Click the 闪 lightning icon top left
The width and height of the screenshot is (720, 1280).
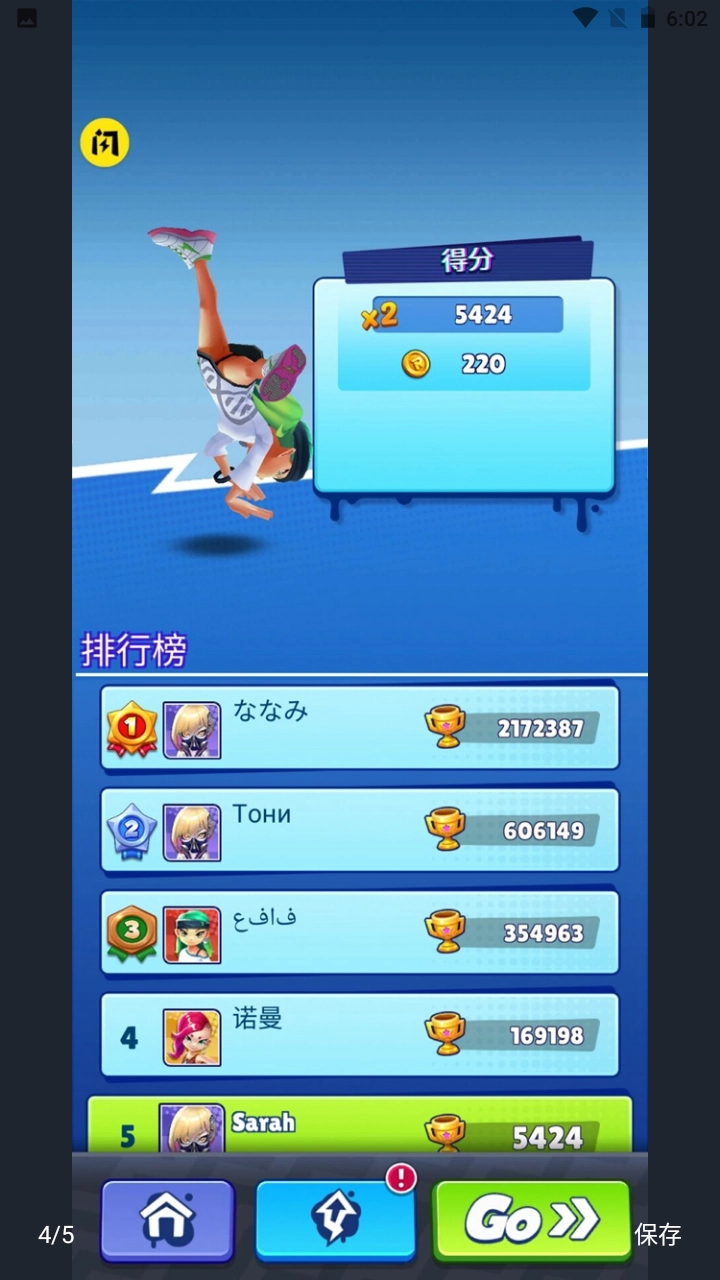[104, 143]
